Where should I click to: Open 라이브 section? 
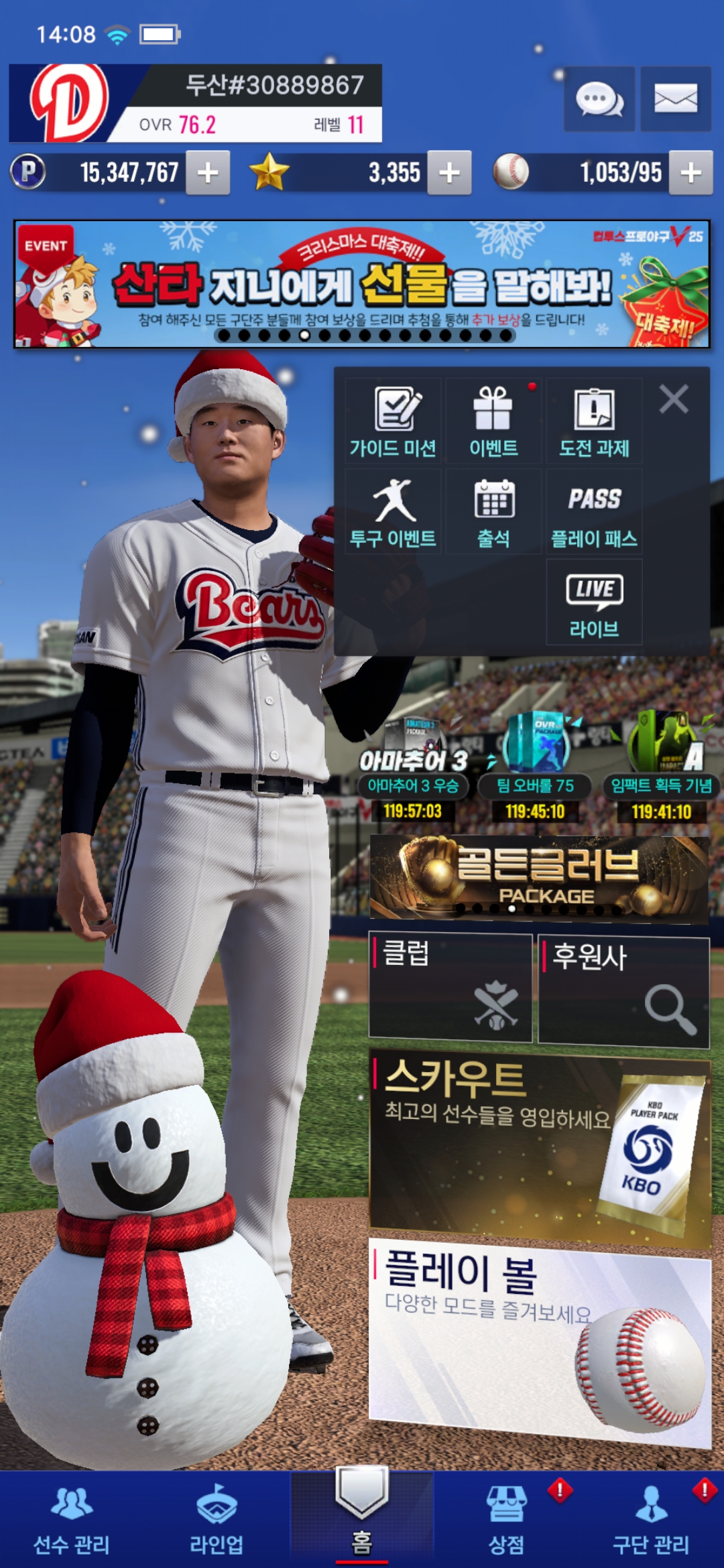tap(594, 602)
